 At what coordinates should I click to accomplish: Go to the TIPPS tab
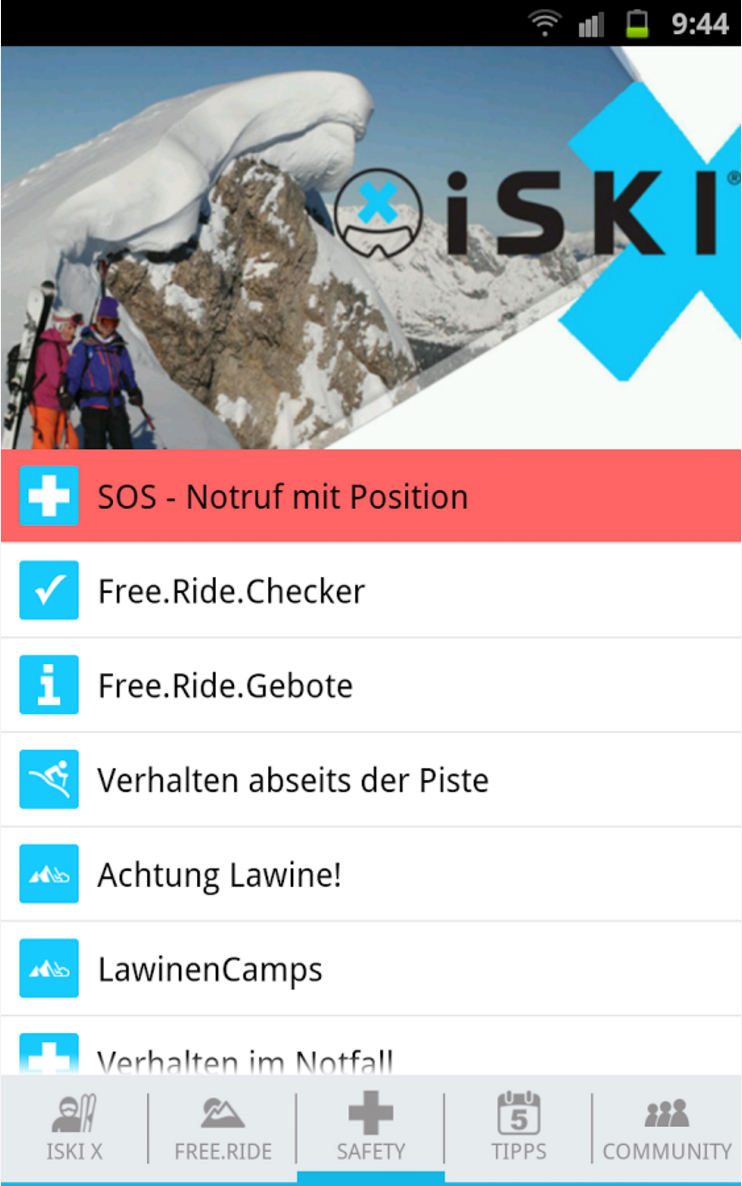click(518, 1128)
